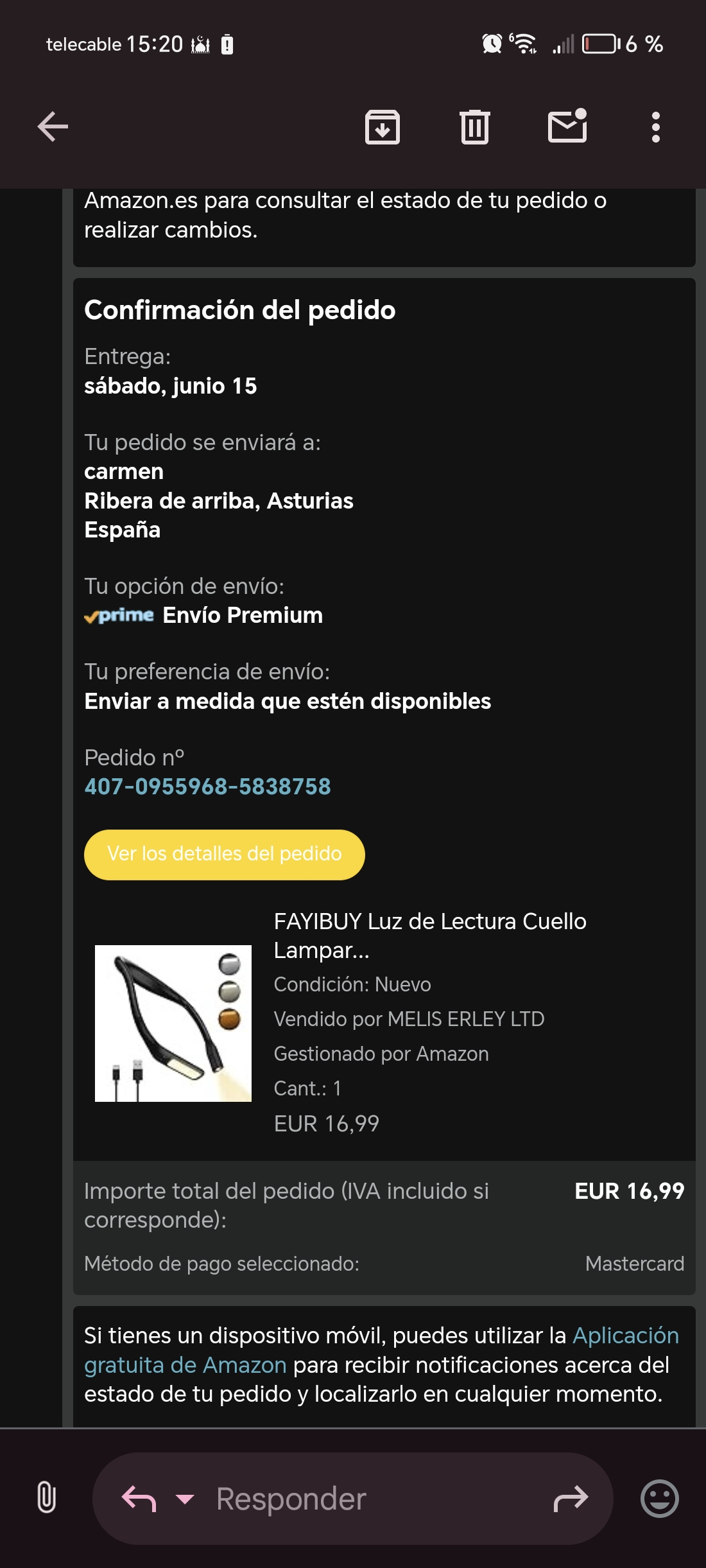Mark the email as unread
Screen dimensions: 706x1568
point(567,125)
